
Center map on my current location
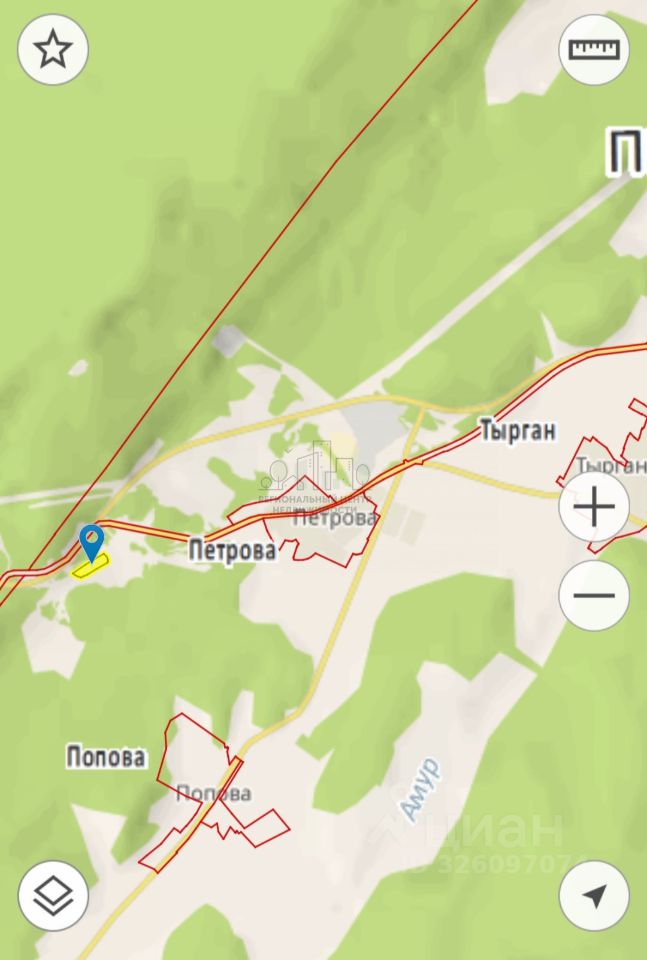coord(594,895)
